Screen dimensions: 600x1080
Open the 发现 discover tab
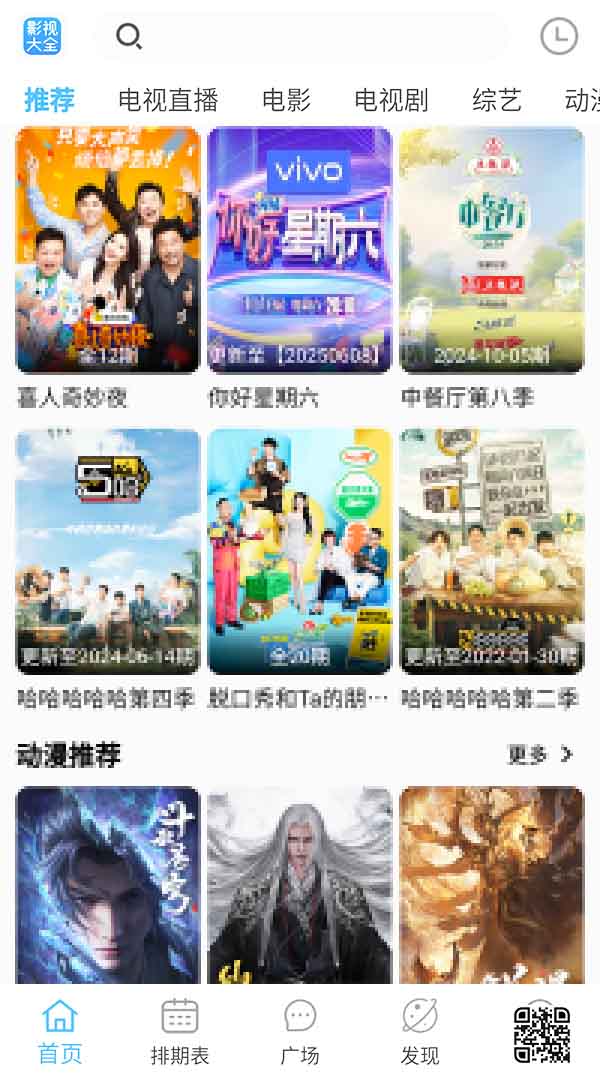coord(420,1032)
